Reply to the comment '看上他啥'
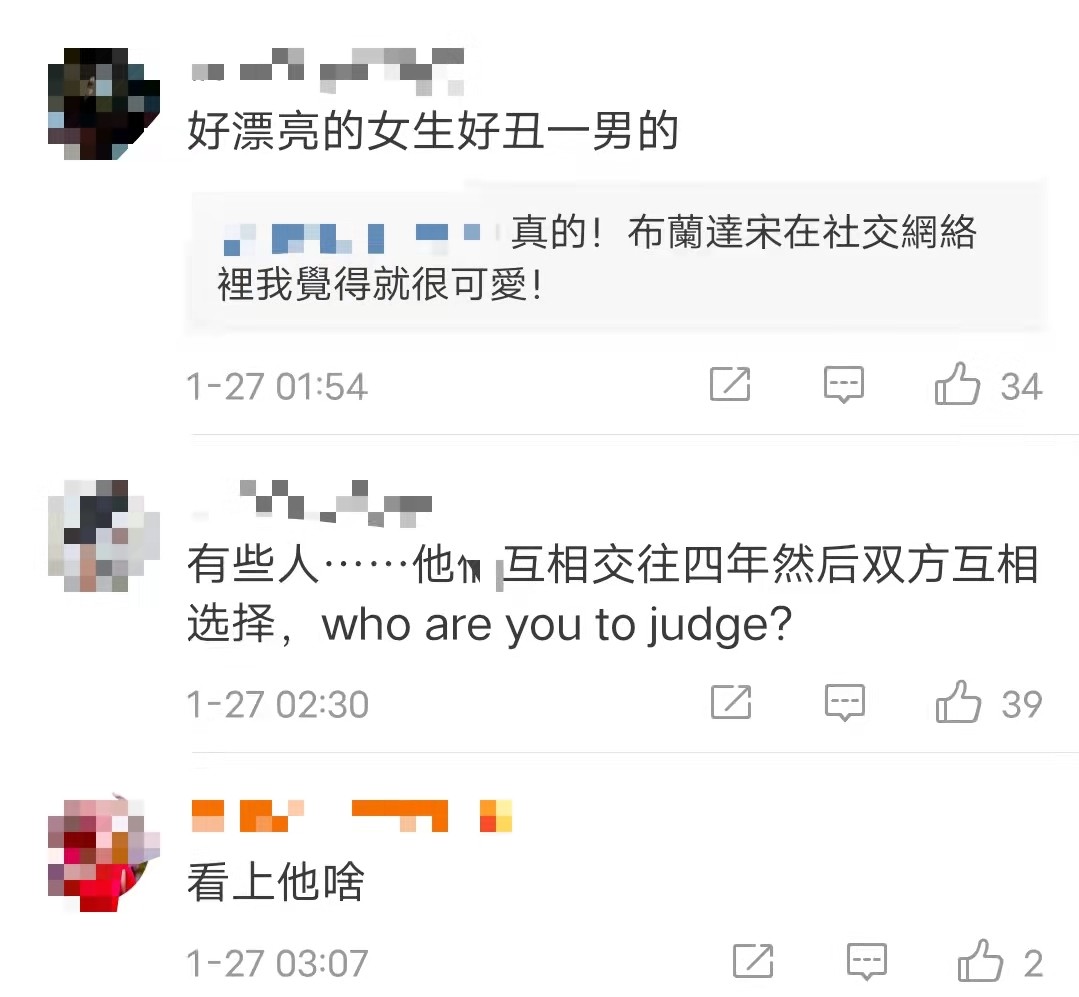1079x997 pixels. [x=866, y=963]
